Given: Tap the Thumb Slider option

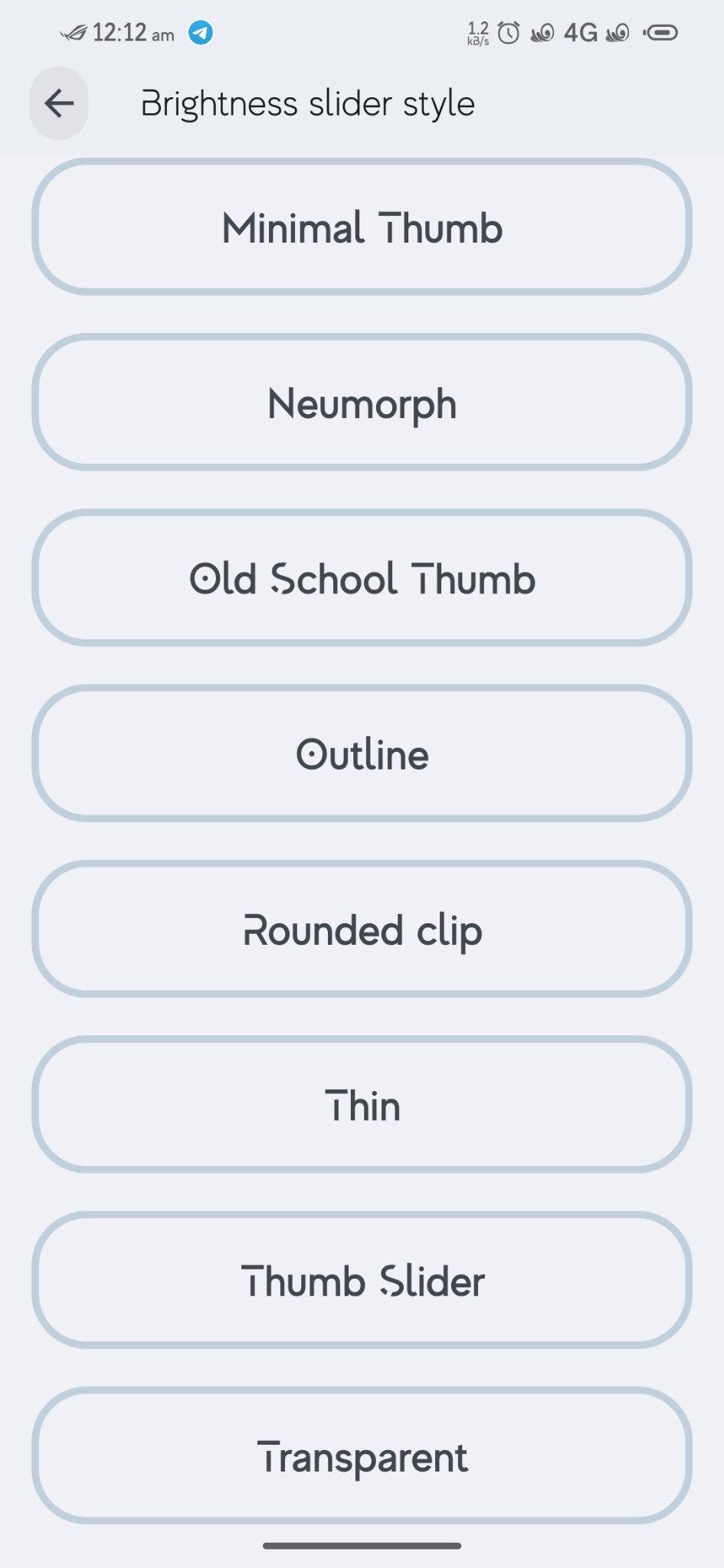Looking at the screenshot, I should [x=362, y=1280].
